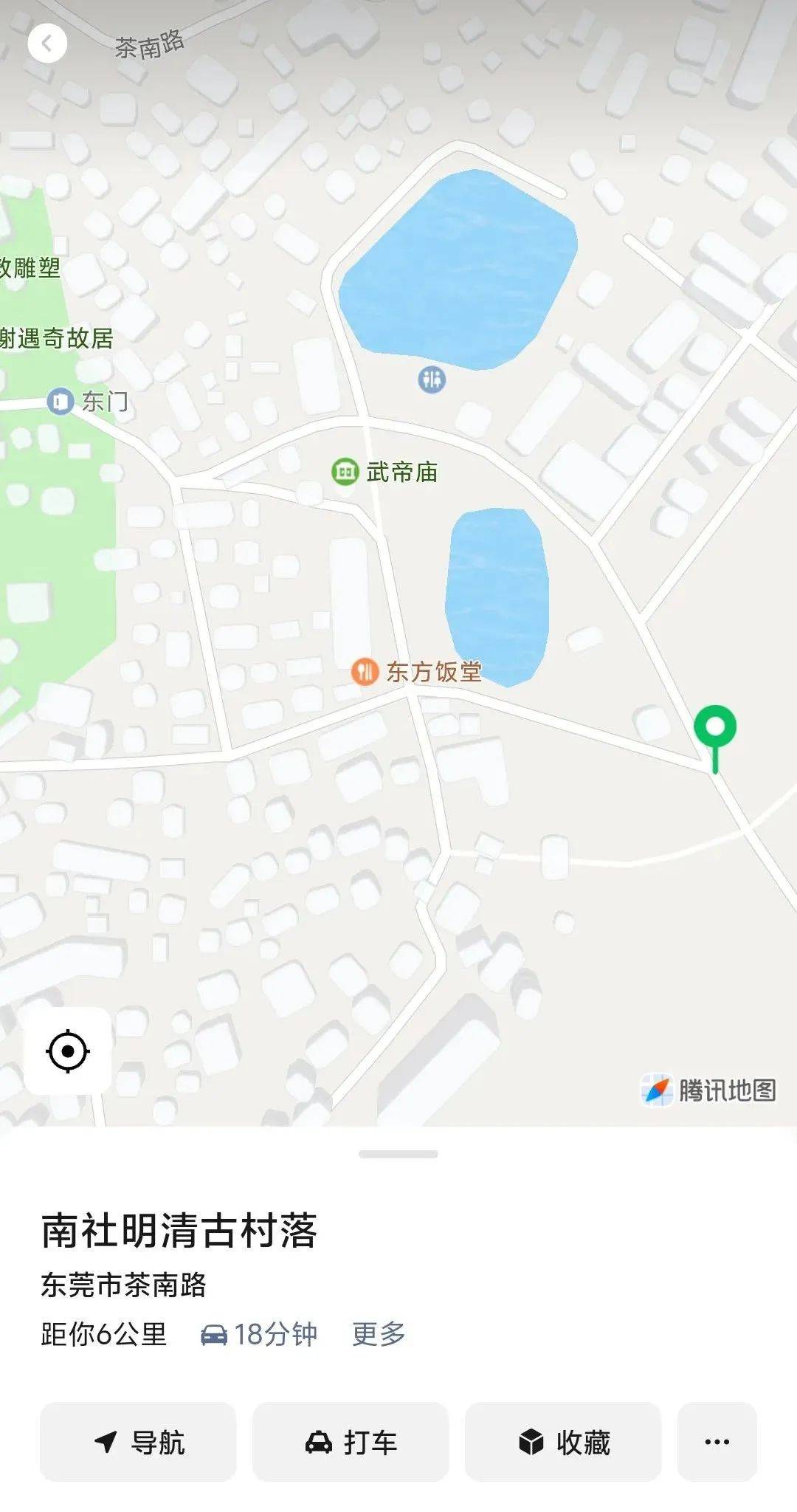Select the 东方饭堂 restaurant marker

(x=416, y=672)
